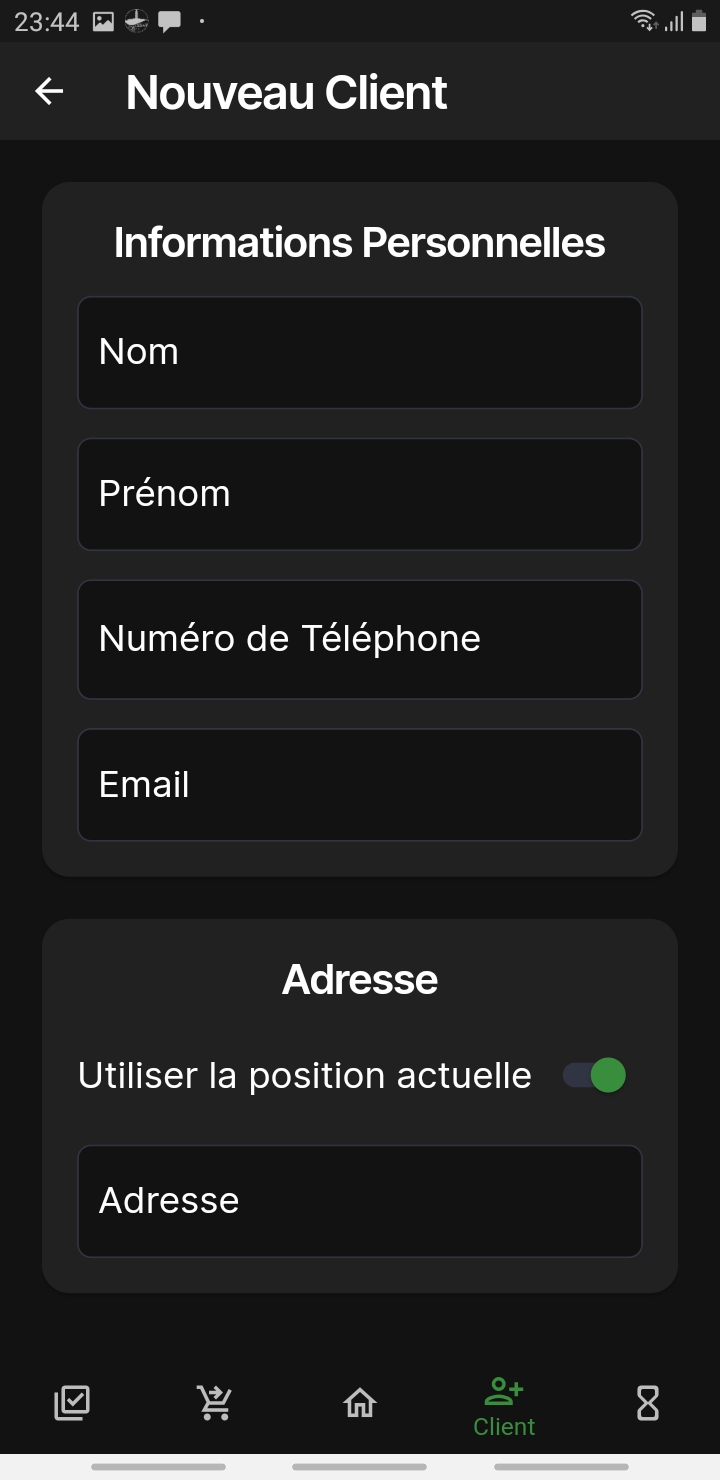Open the tasks checklist icon
The height and width of the screenshot is (1480, 720).
(70, 1402)
